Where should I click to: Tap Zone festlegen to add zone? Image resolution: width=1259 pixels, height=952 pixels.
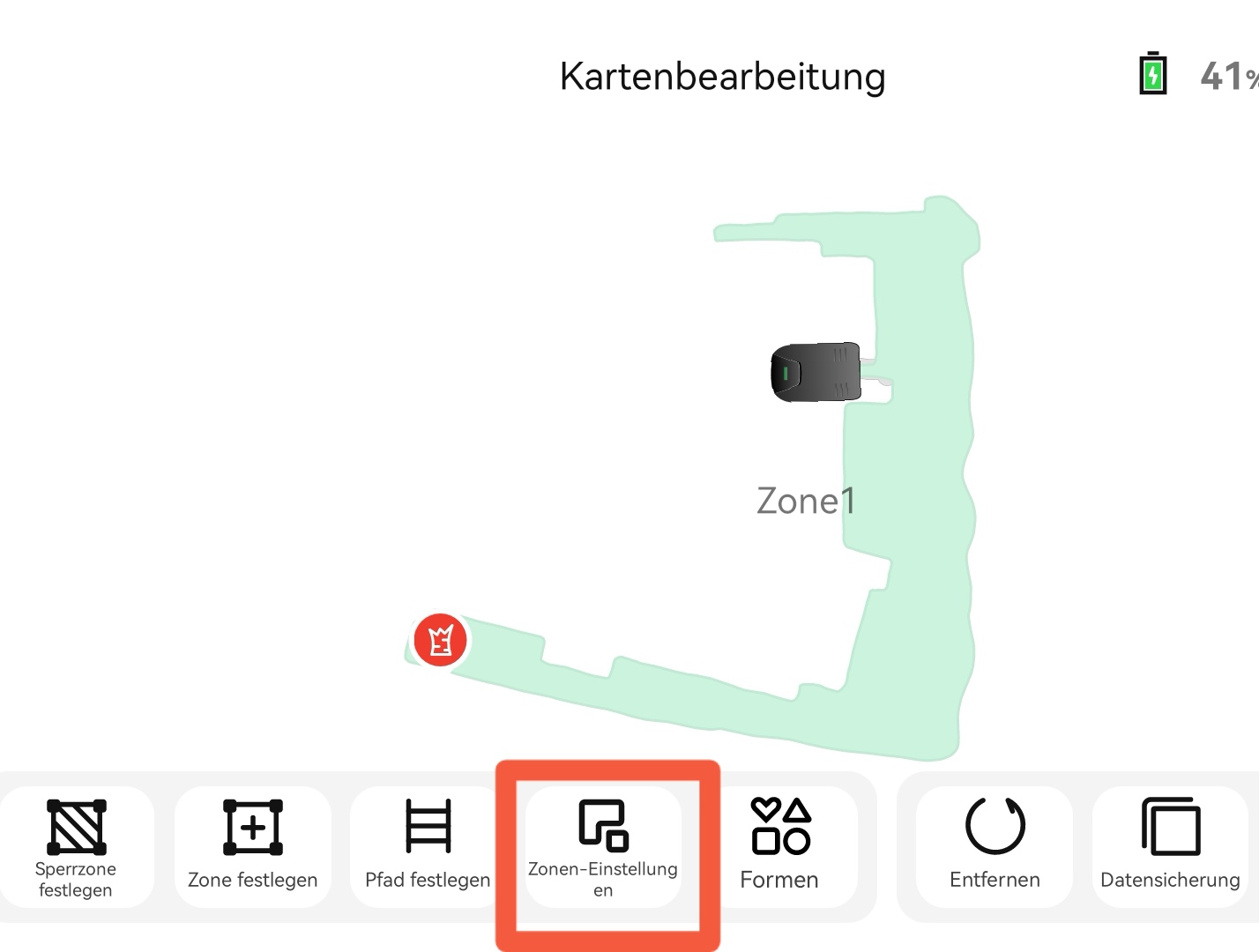[x=252, y=846]
